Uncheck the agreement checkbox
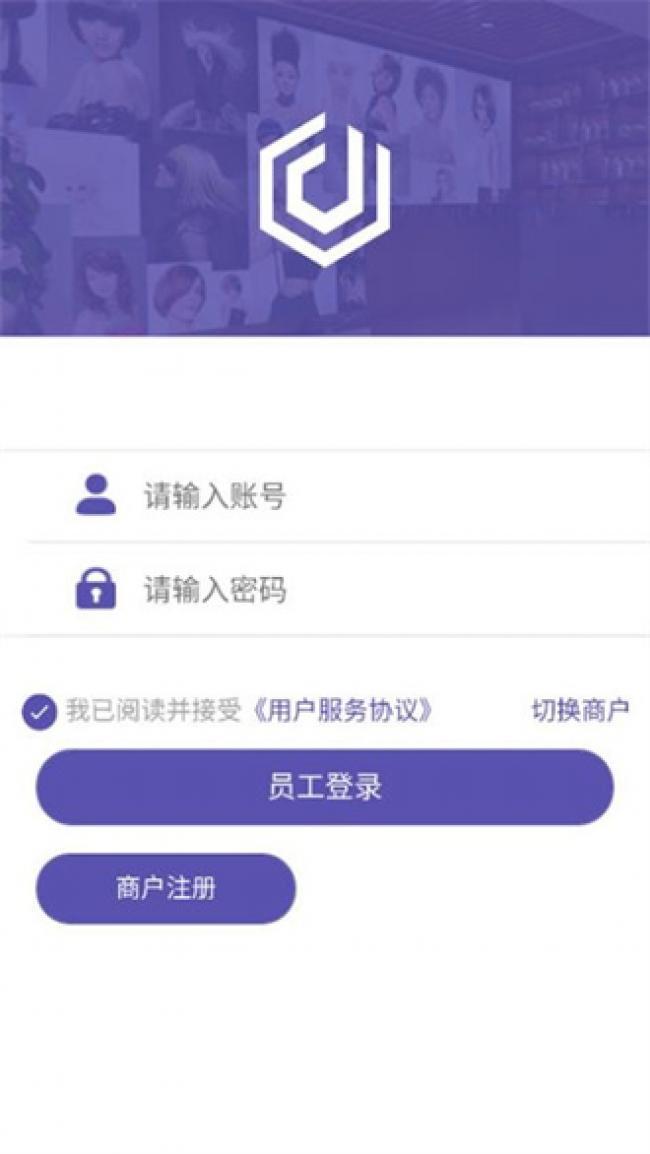 click(x=39, y=712)
